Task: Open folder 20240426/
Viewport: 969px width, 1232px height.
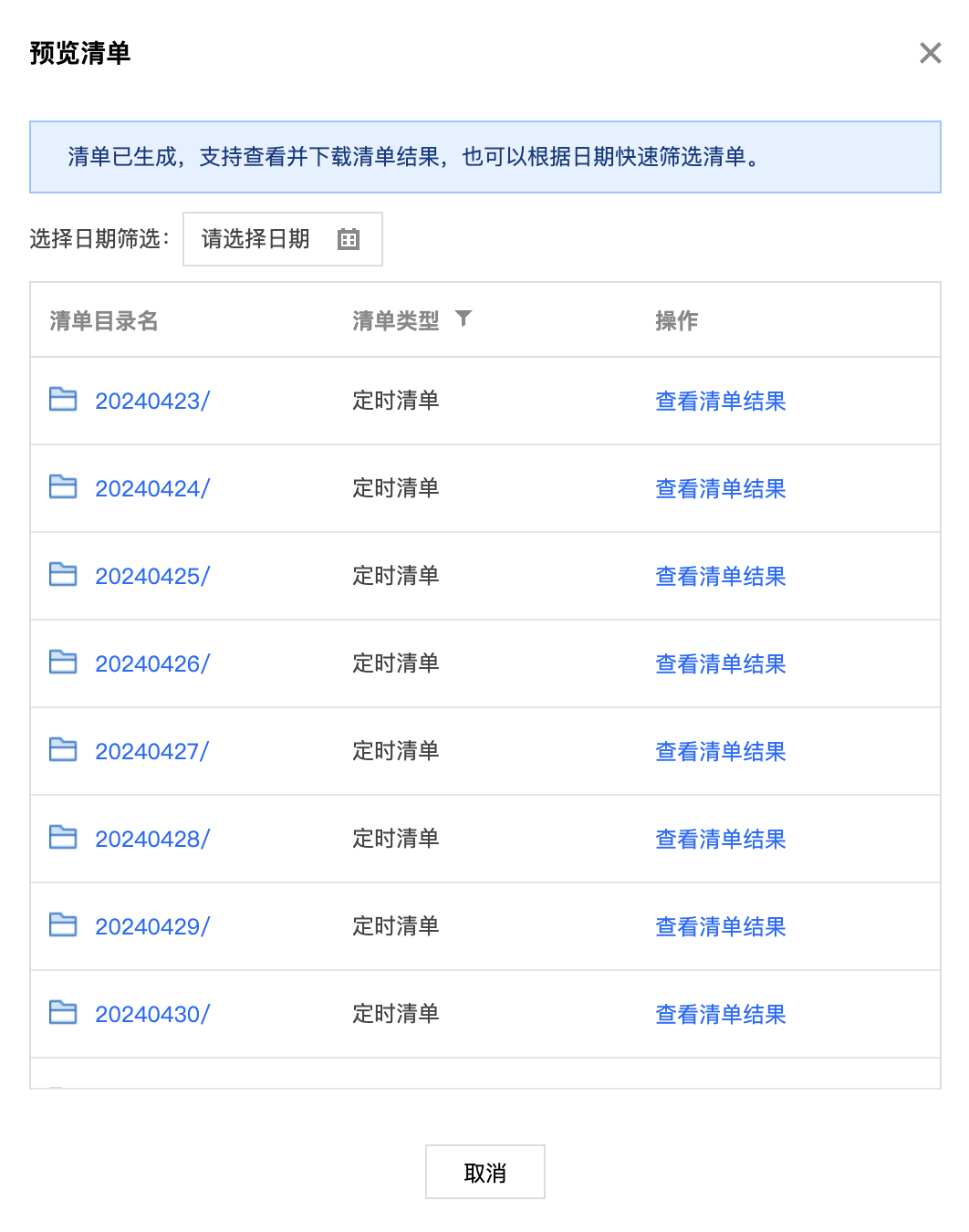Action: 151,663
